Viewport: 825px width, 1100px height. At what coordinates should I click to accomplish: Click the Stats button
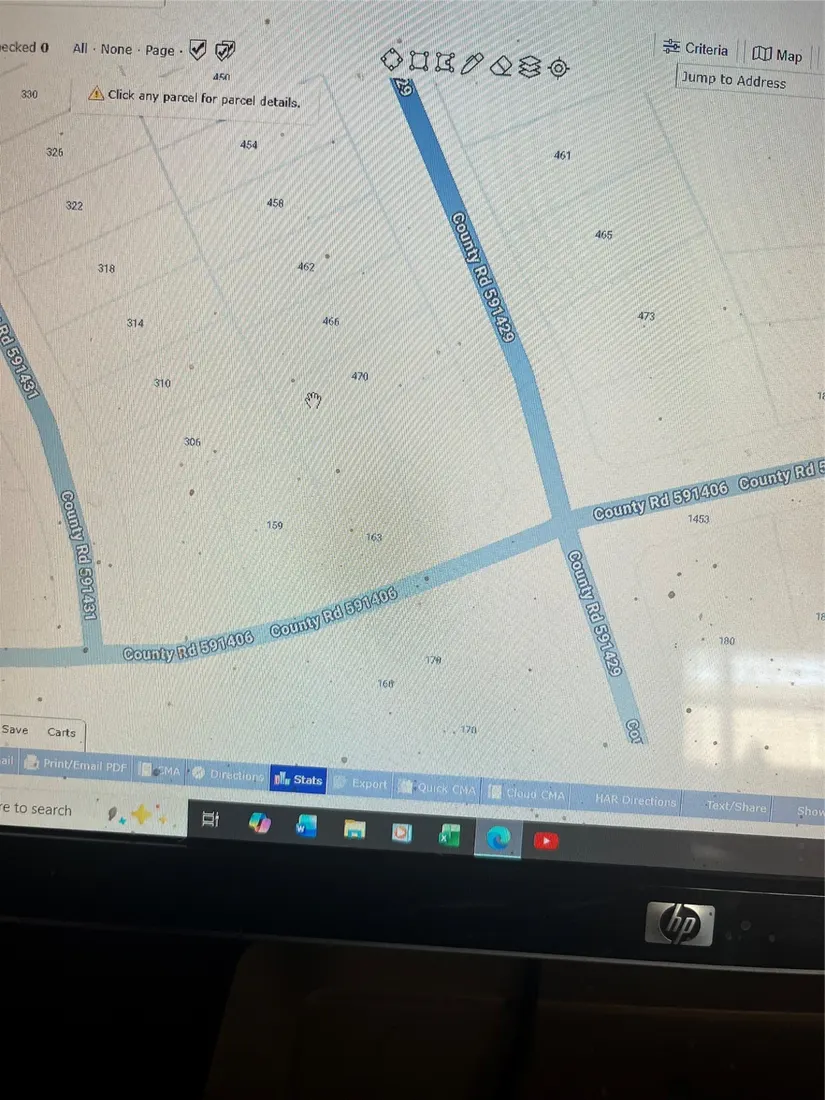tap(298, 779)
